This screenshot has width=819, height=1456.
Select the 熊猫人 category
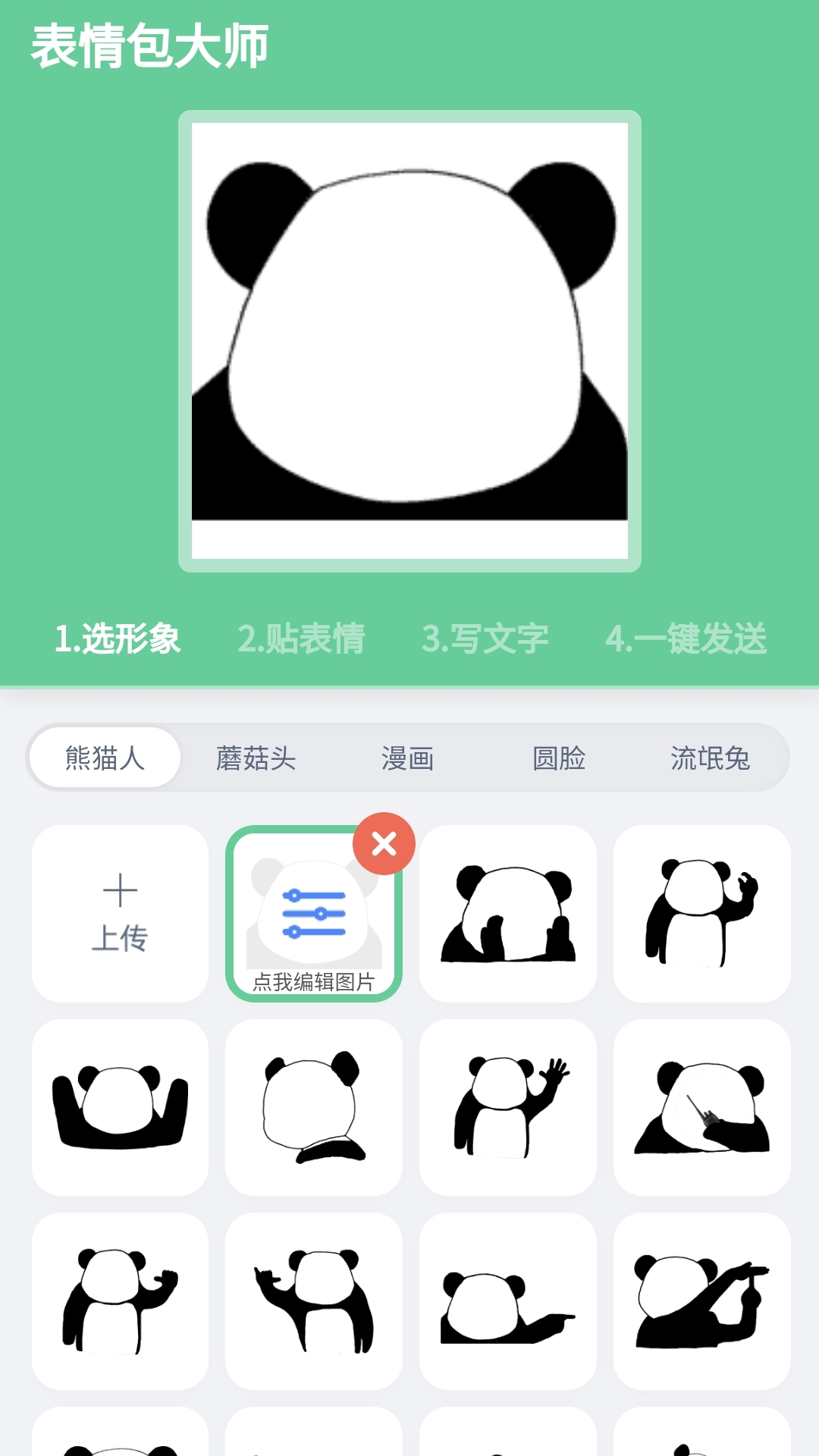tap(104, 758)
